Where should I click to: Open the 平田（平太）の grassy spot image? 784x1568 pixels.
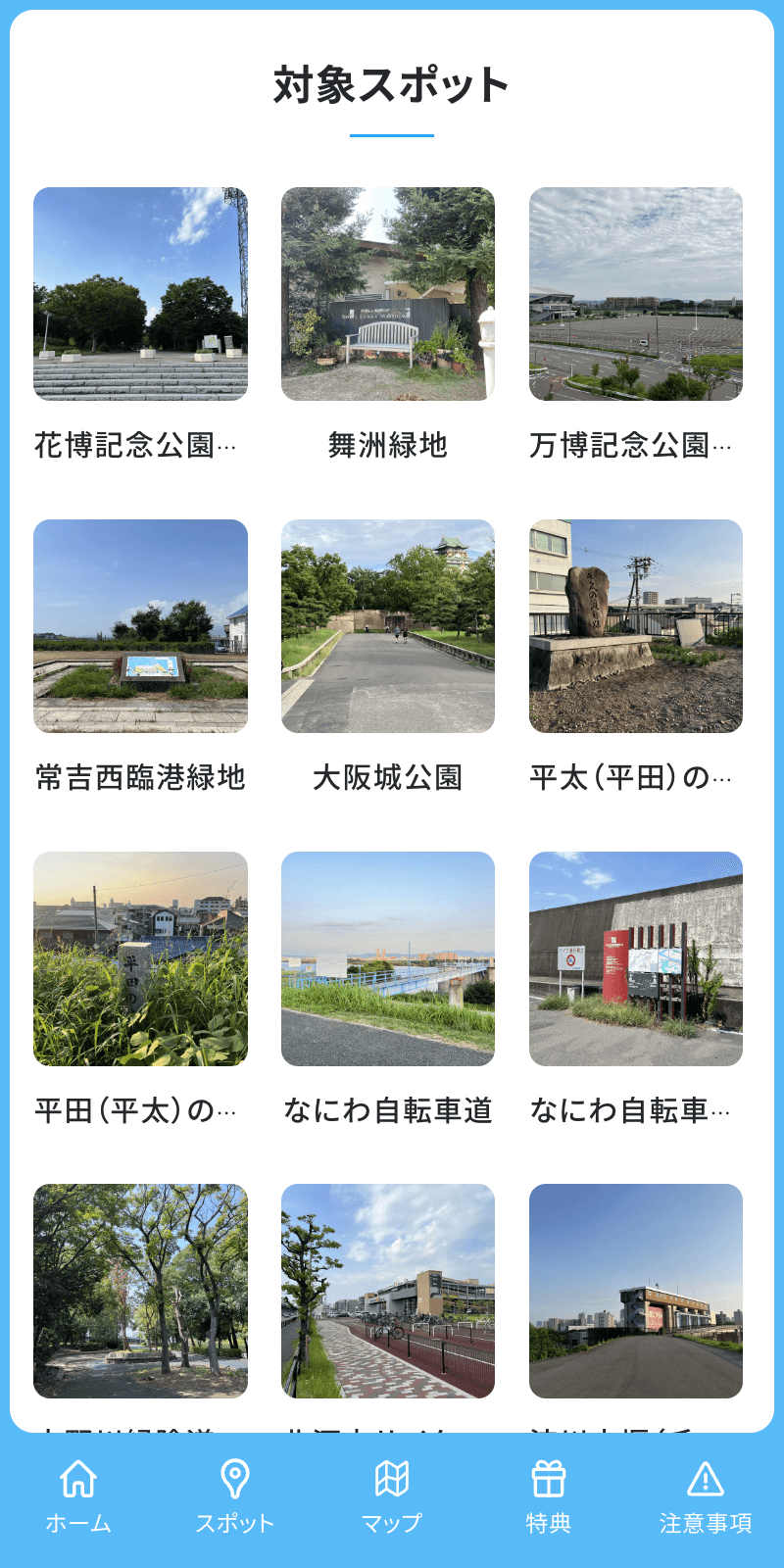[141, 958]
